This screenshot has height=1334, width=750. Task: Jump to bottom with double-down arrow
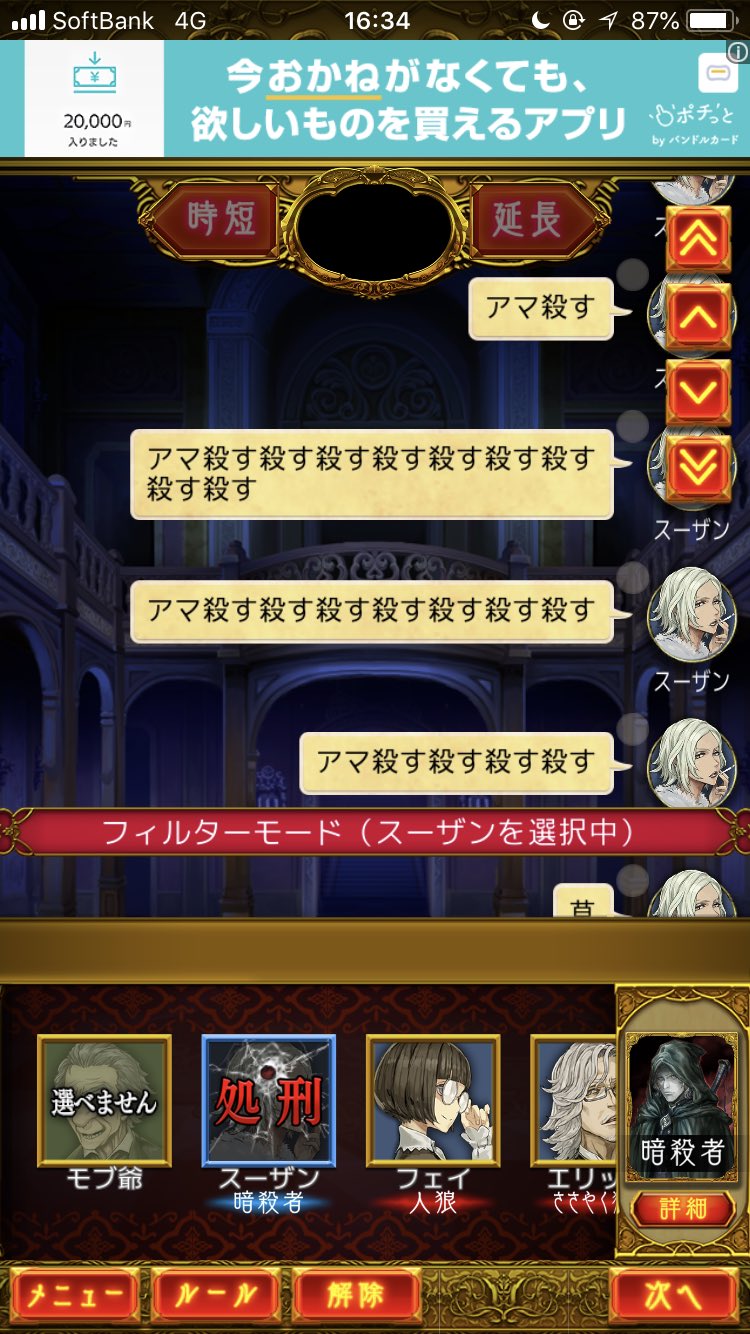[x=698, y=464]
